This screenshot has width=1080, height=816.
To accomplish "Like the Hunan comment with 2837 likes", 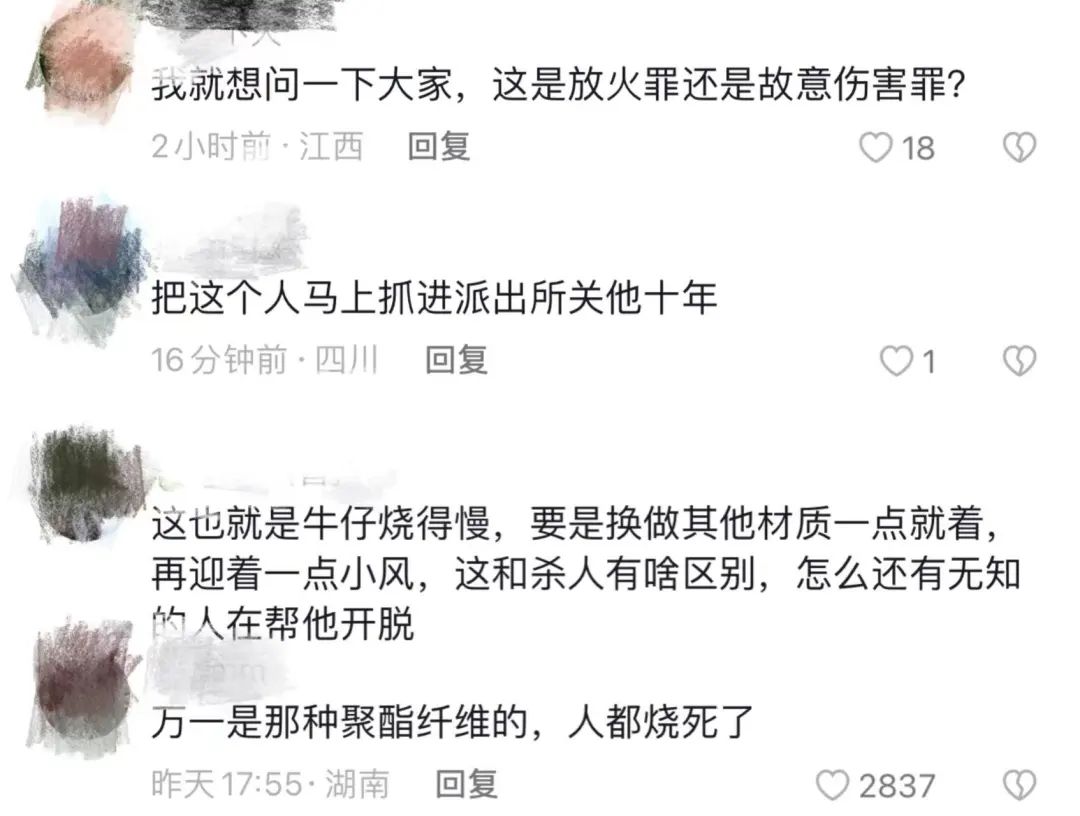I will [x=832, y=785].
